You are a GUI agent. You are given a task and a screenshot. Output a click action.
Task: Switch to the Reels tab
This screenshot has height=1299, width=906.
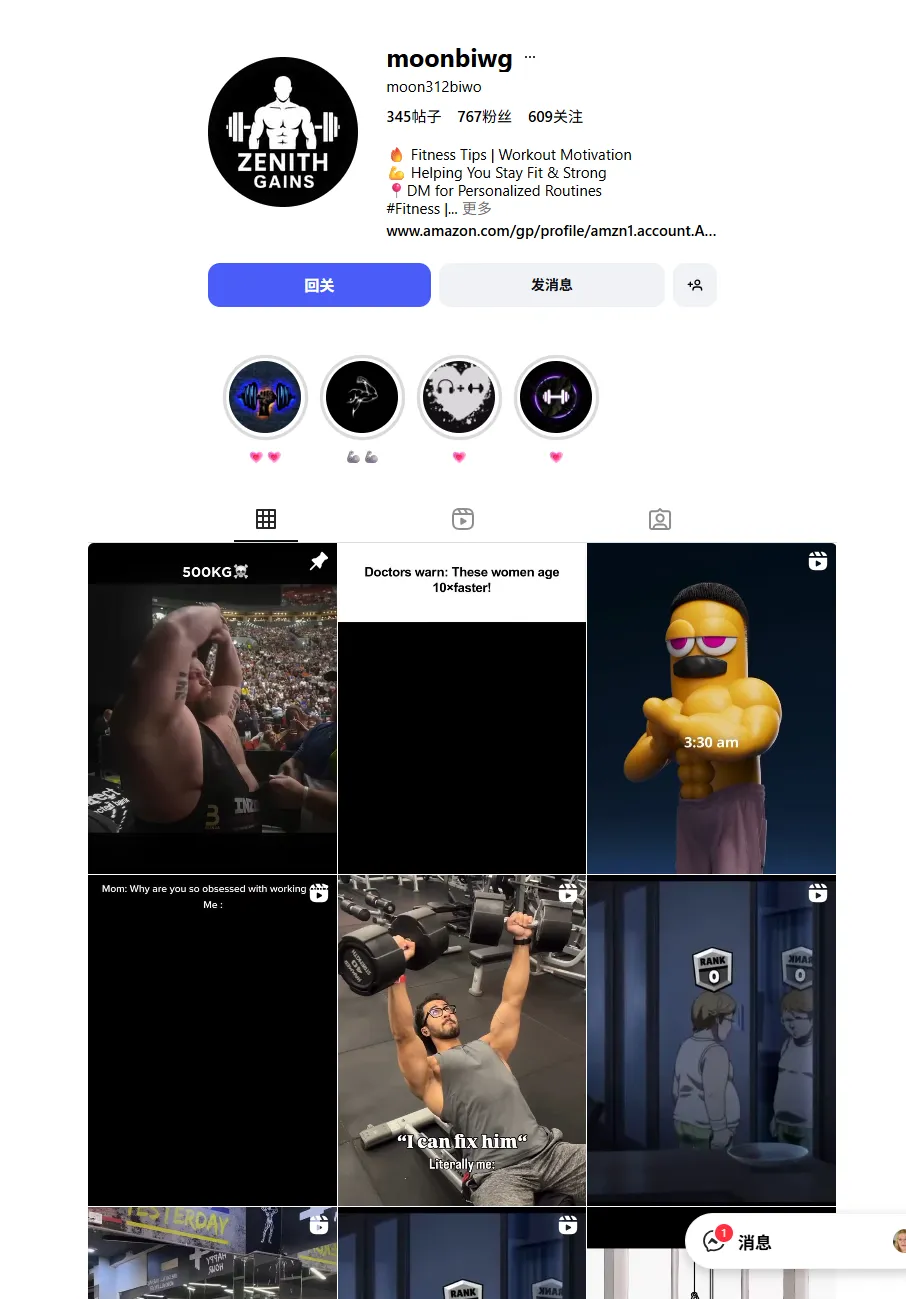(x=462, y=519)
